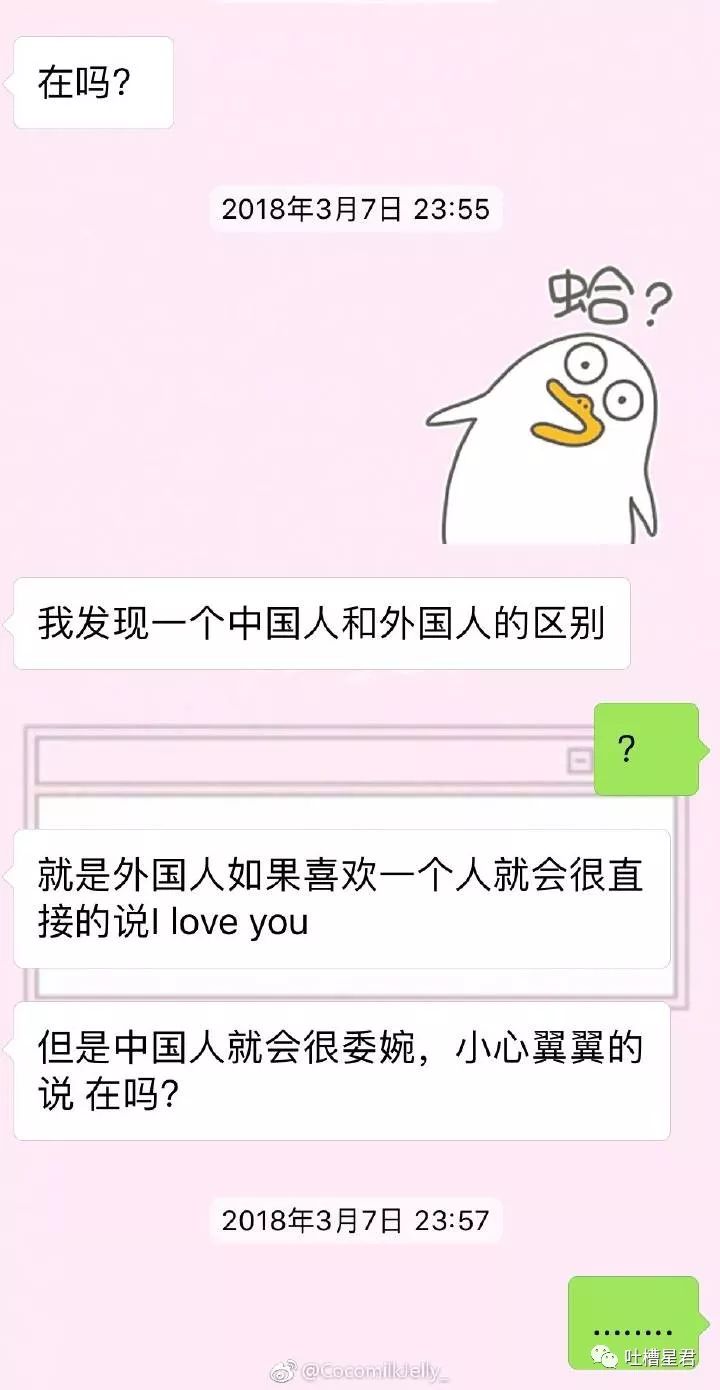This screenshot has height=1390, width=720.
Task: Select the '在吗?' message bubble
Action: click(93, 82)
